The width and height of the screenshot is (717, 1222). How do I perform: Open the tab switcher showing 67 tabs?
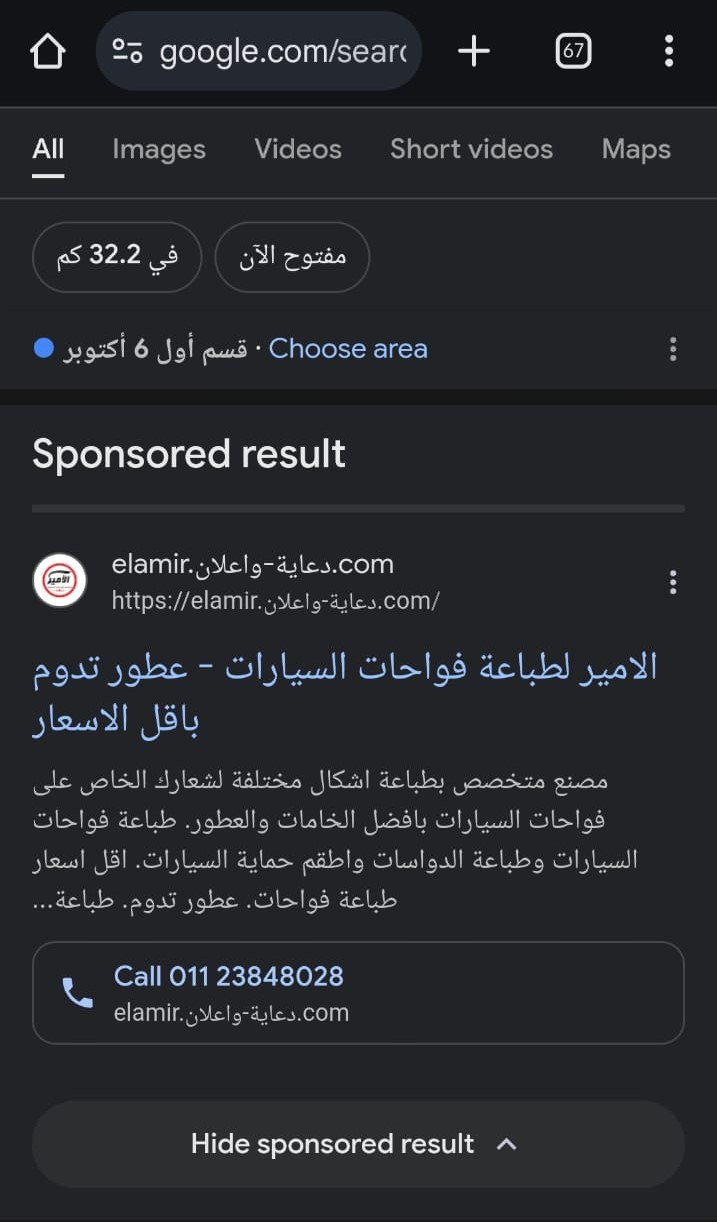tap(573, 51)
